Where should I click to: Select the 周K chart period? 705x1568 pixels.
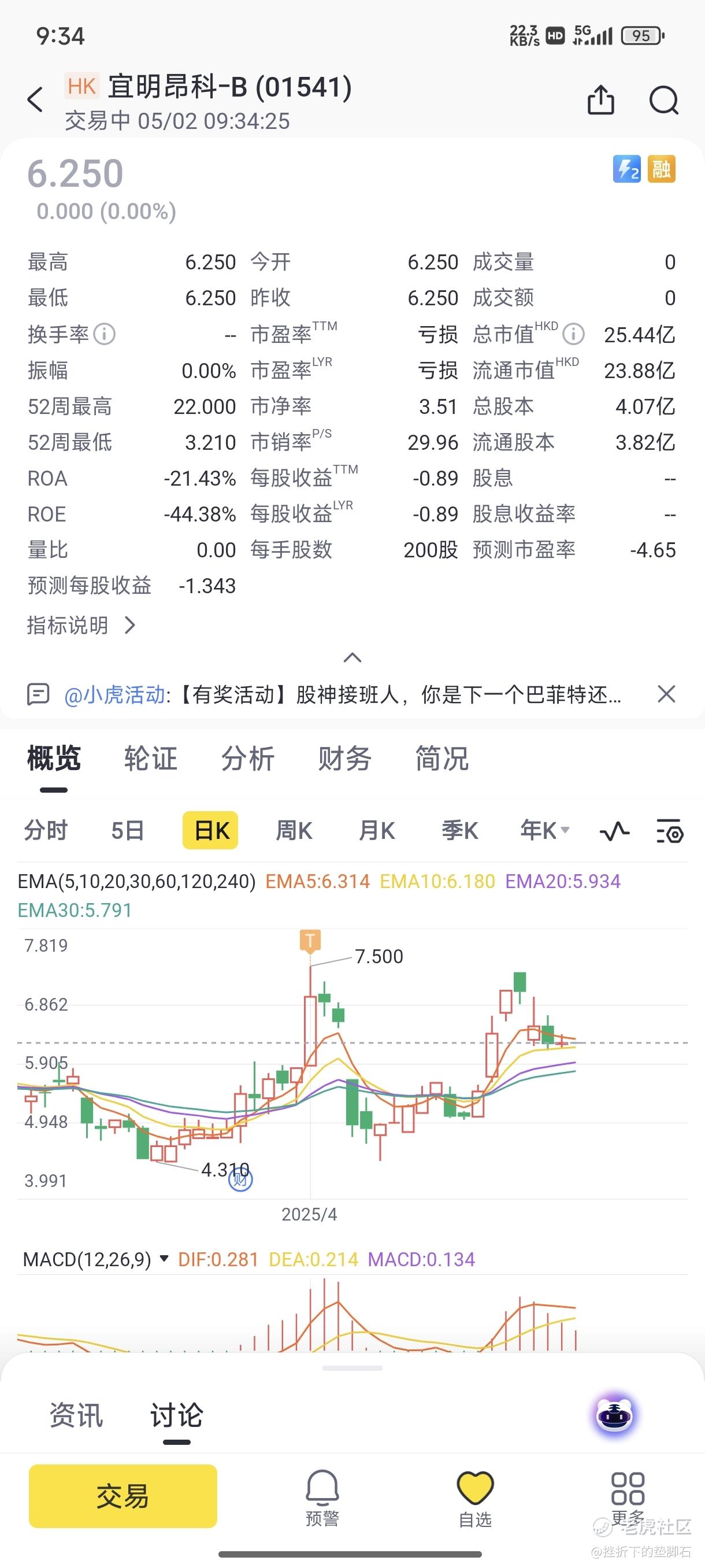coord(294,830)
